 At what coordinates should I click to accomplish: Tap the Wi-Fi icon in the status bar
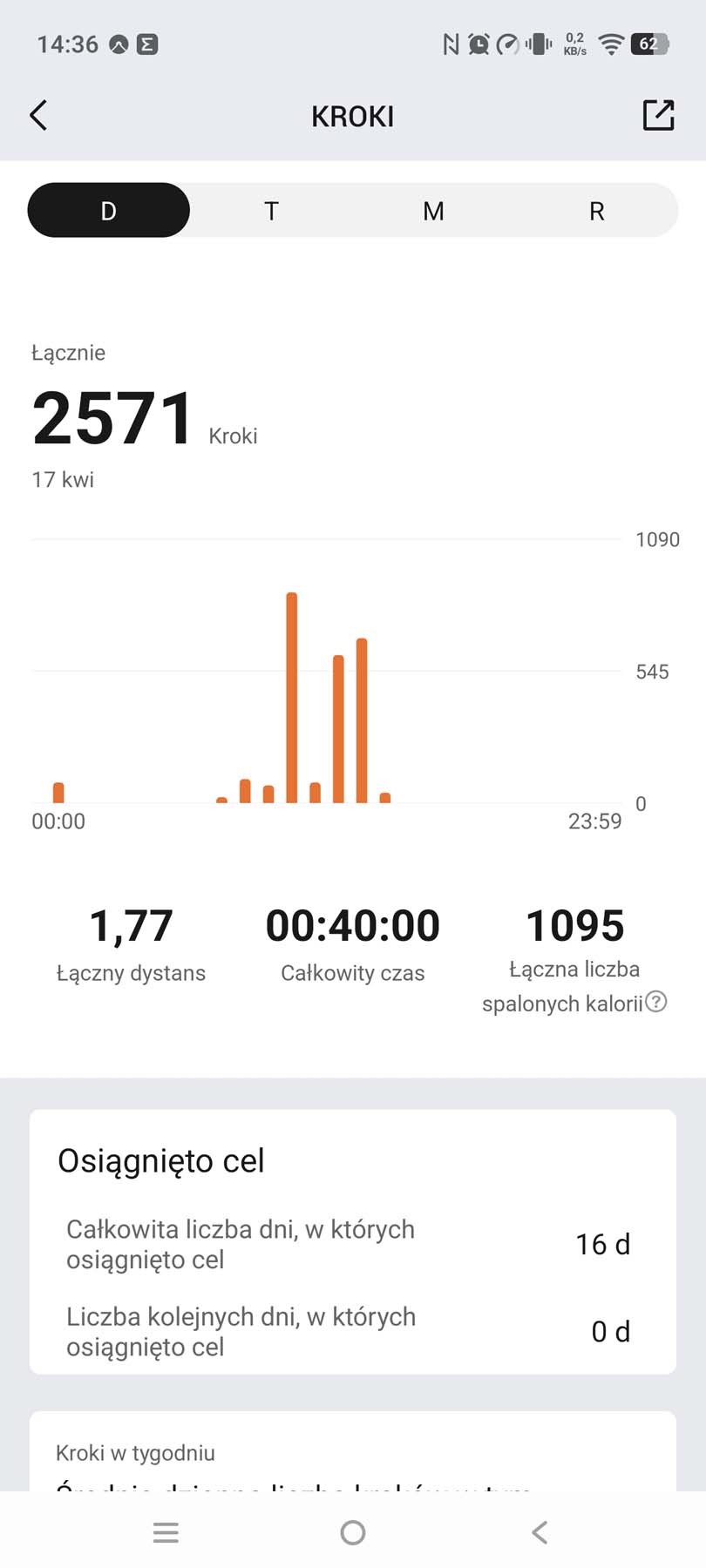pyautogui.click(x=611, y=44)
